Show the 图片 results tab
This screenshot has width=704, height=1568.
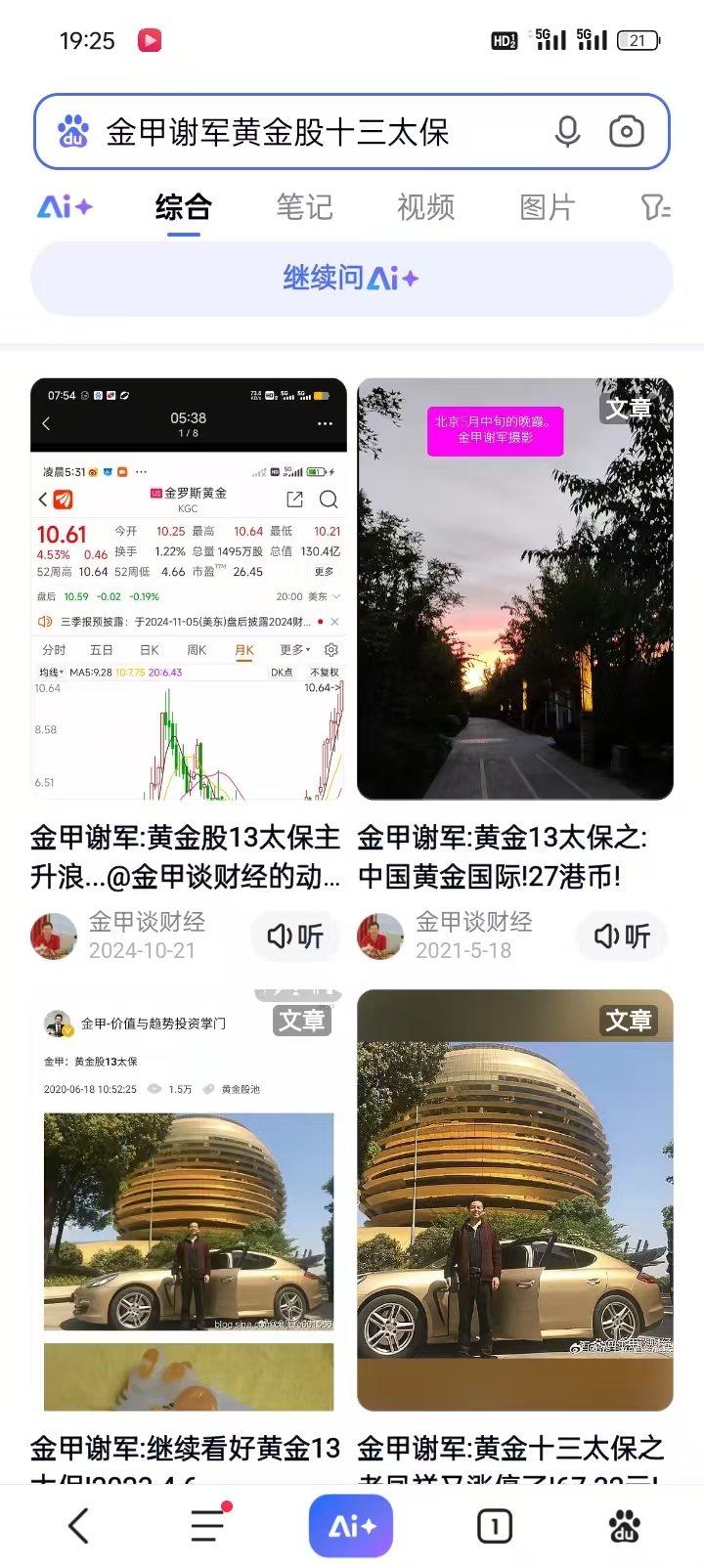[x=547, y=207]
